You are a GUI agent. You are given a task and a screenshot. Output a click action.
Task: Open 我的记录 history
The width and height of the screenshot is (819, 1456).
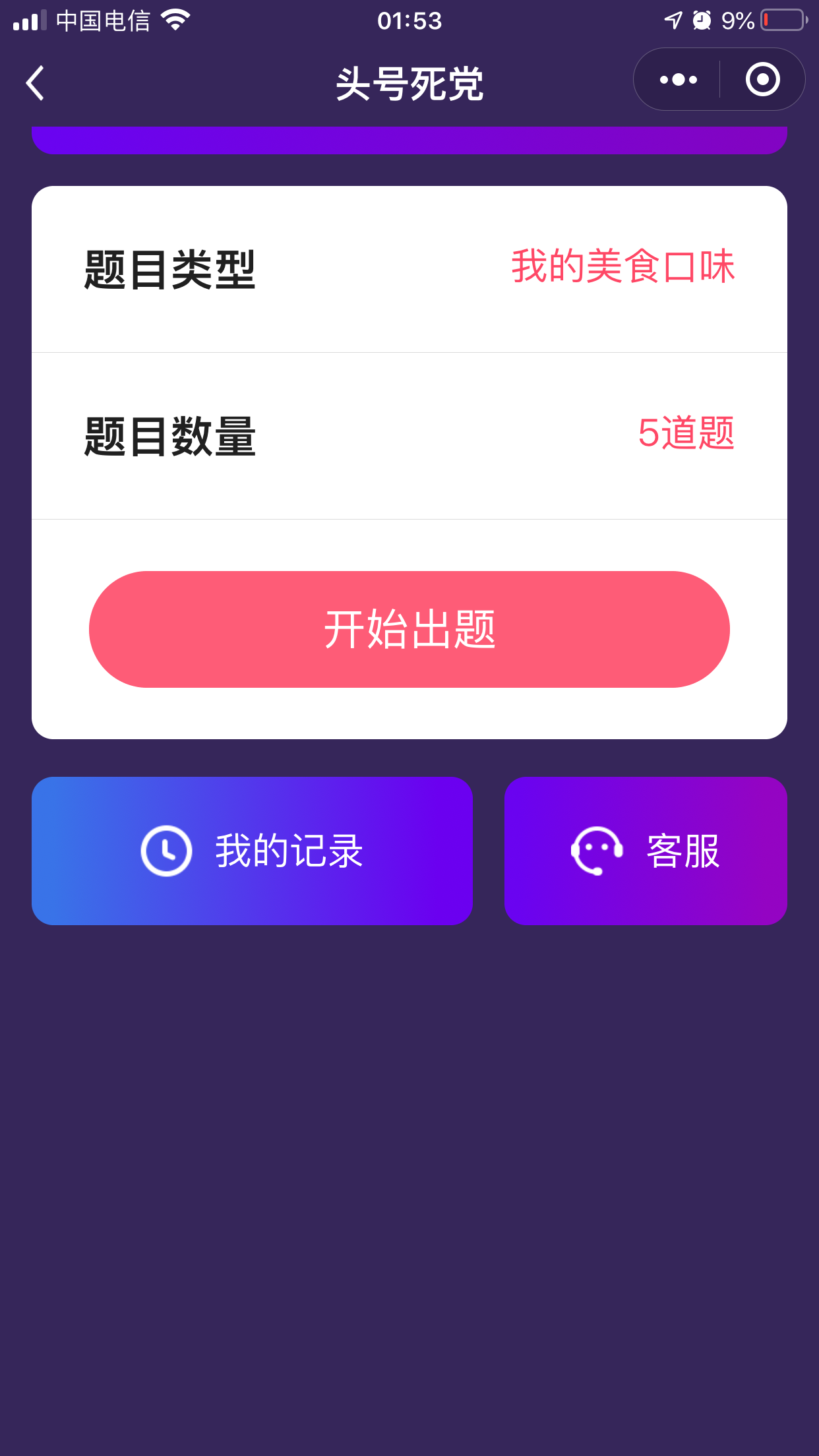click(x=252, y=851)
